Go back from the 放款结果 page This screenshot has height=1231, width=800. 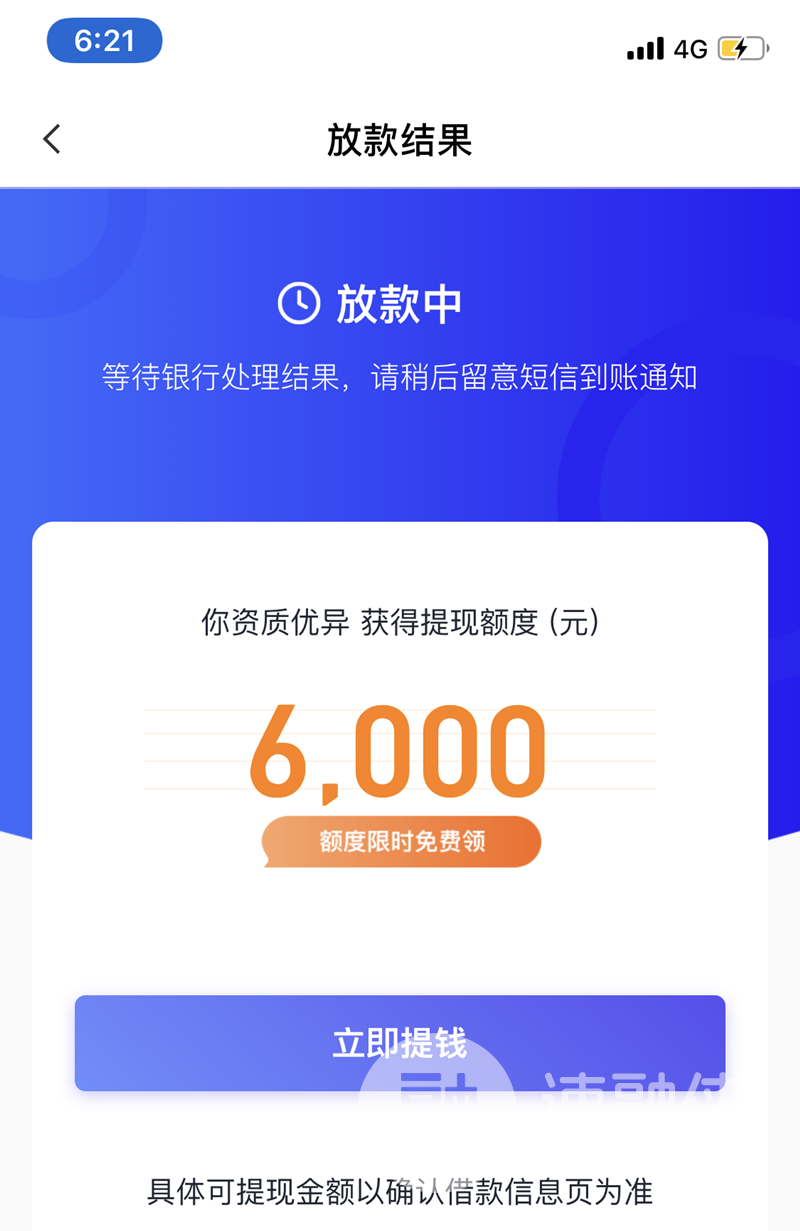click(52, 139)
